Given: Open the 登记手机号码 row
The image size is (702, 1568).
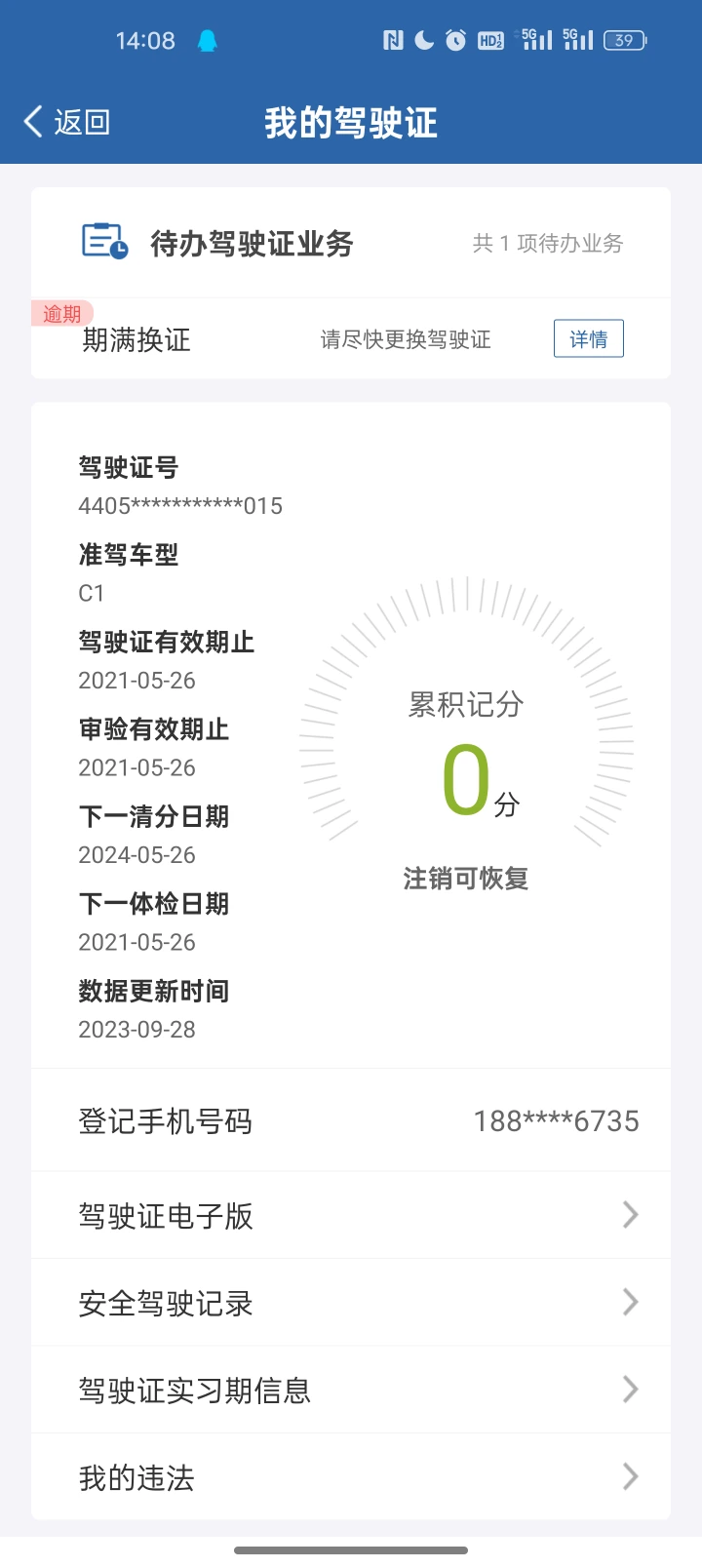Looking at the screenshot, I should pyautogui.click(x=351, y=1121).
